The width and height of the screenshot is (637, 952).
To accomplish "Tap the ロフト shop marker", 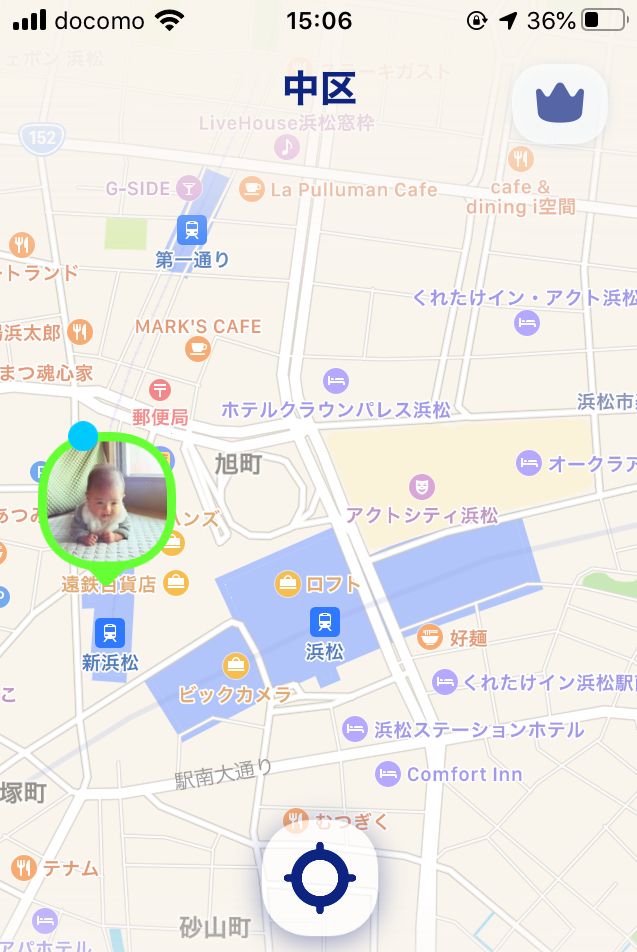I will pyautogui.click(x=288, y=584).
